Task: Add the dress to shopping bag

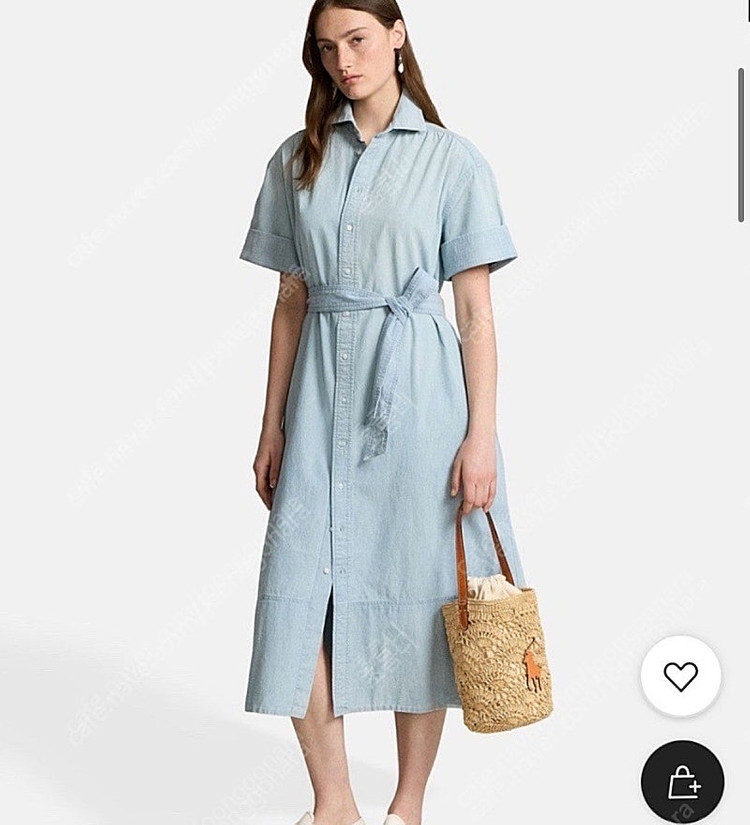Action: point(683,781)
